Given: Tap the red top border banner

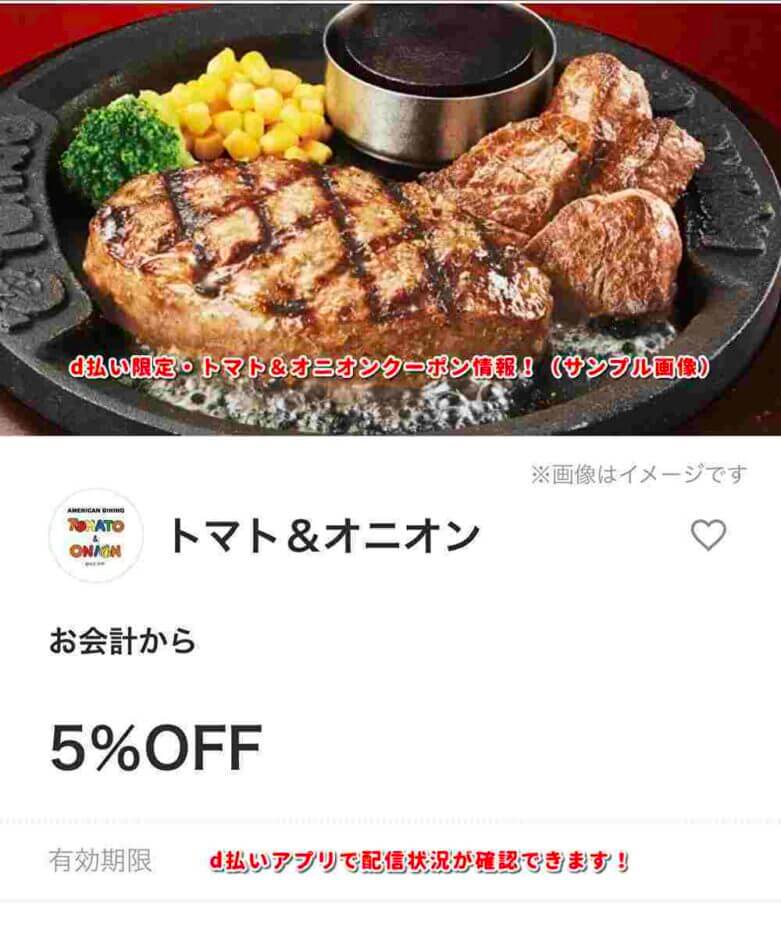Looking at the screenshot, I should pos(390,8).
